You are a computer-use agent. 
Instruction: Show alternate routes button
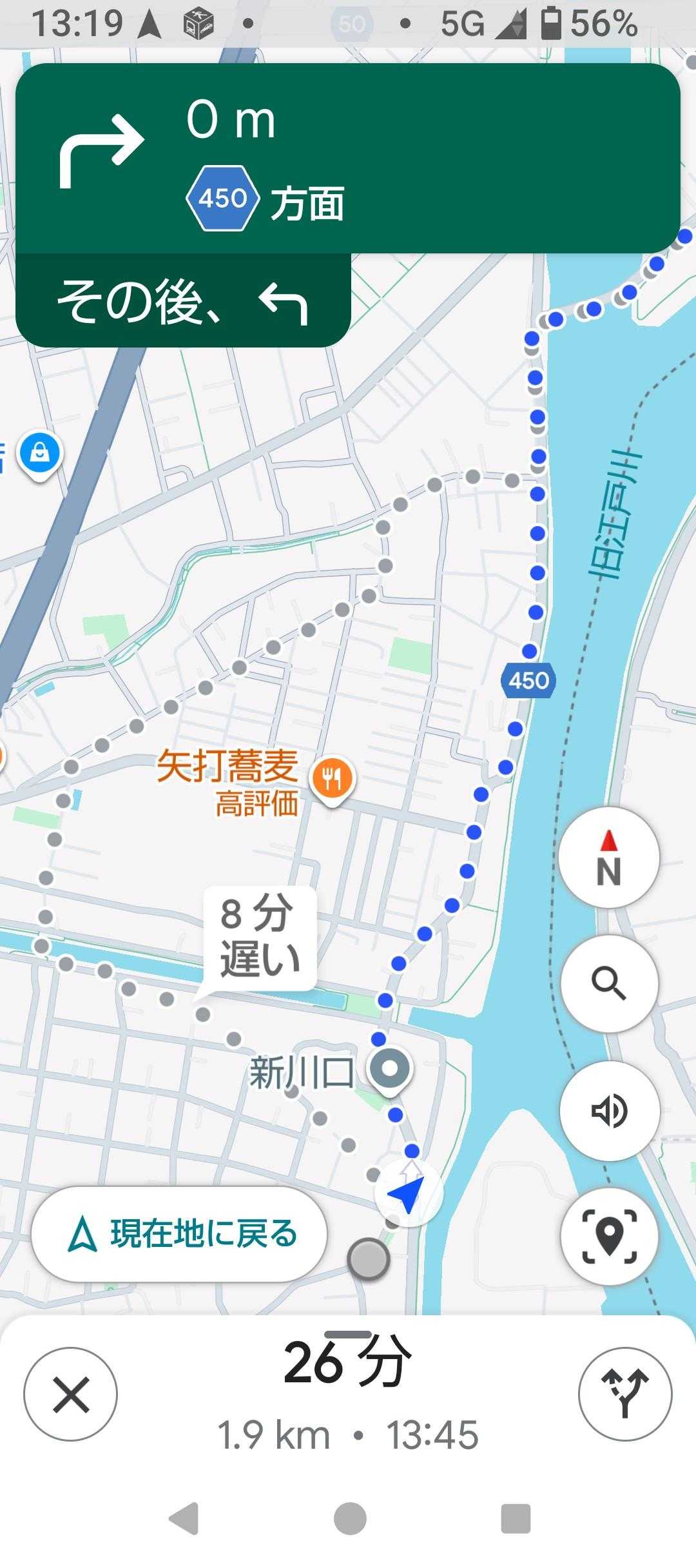click(624, 1396)
